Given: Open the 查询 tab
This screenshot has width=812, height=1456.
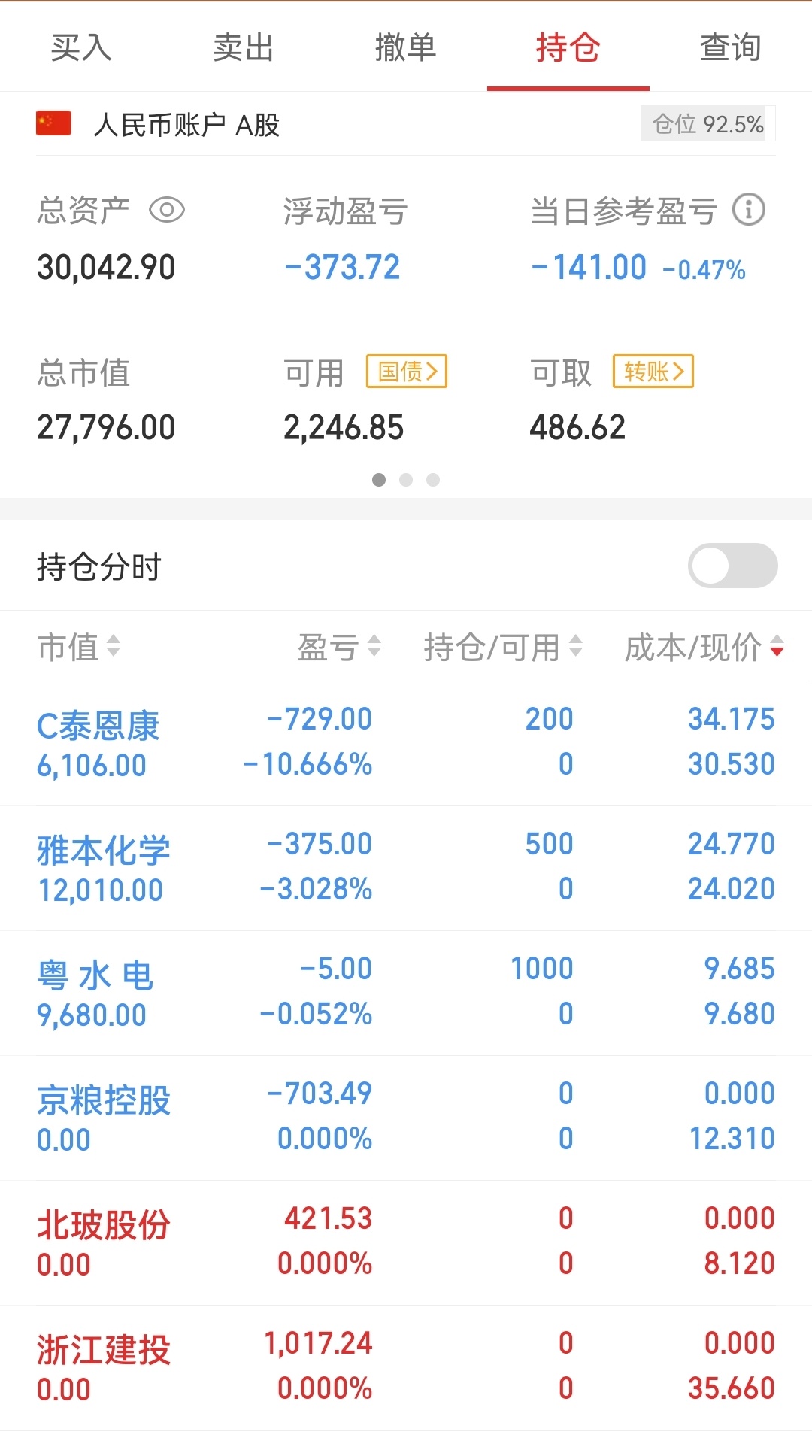Looking at the screenshot, I should tap(731, 47).
